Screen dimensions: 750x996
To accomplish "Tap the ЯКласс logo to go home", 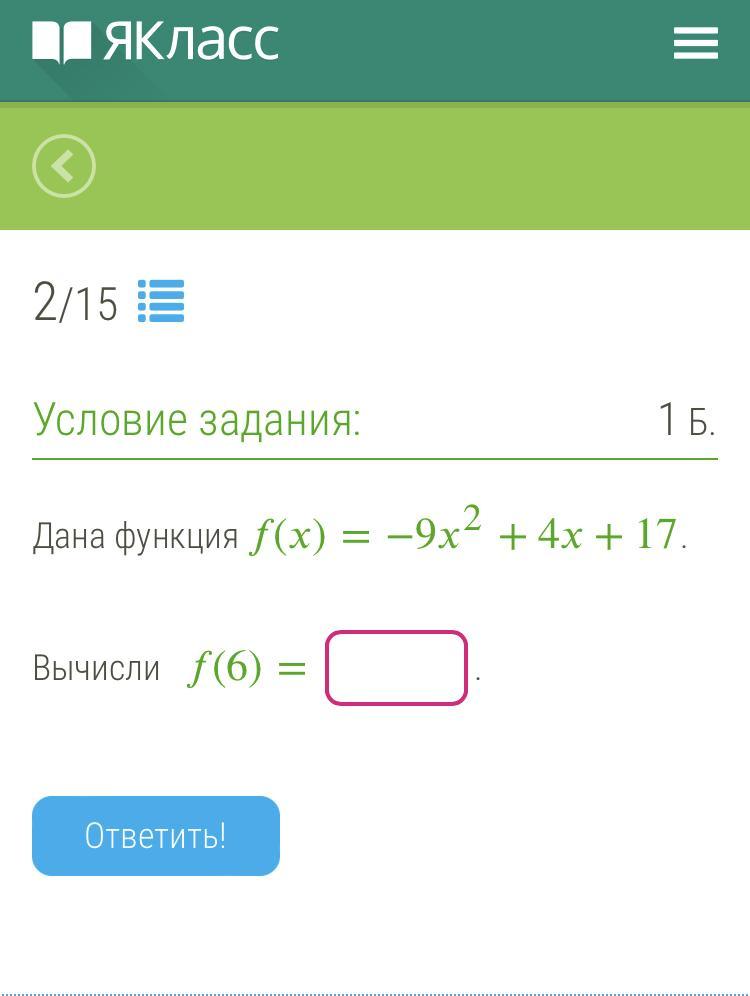I will click(156, 43).
